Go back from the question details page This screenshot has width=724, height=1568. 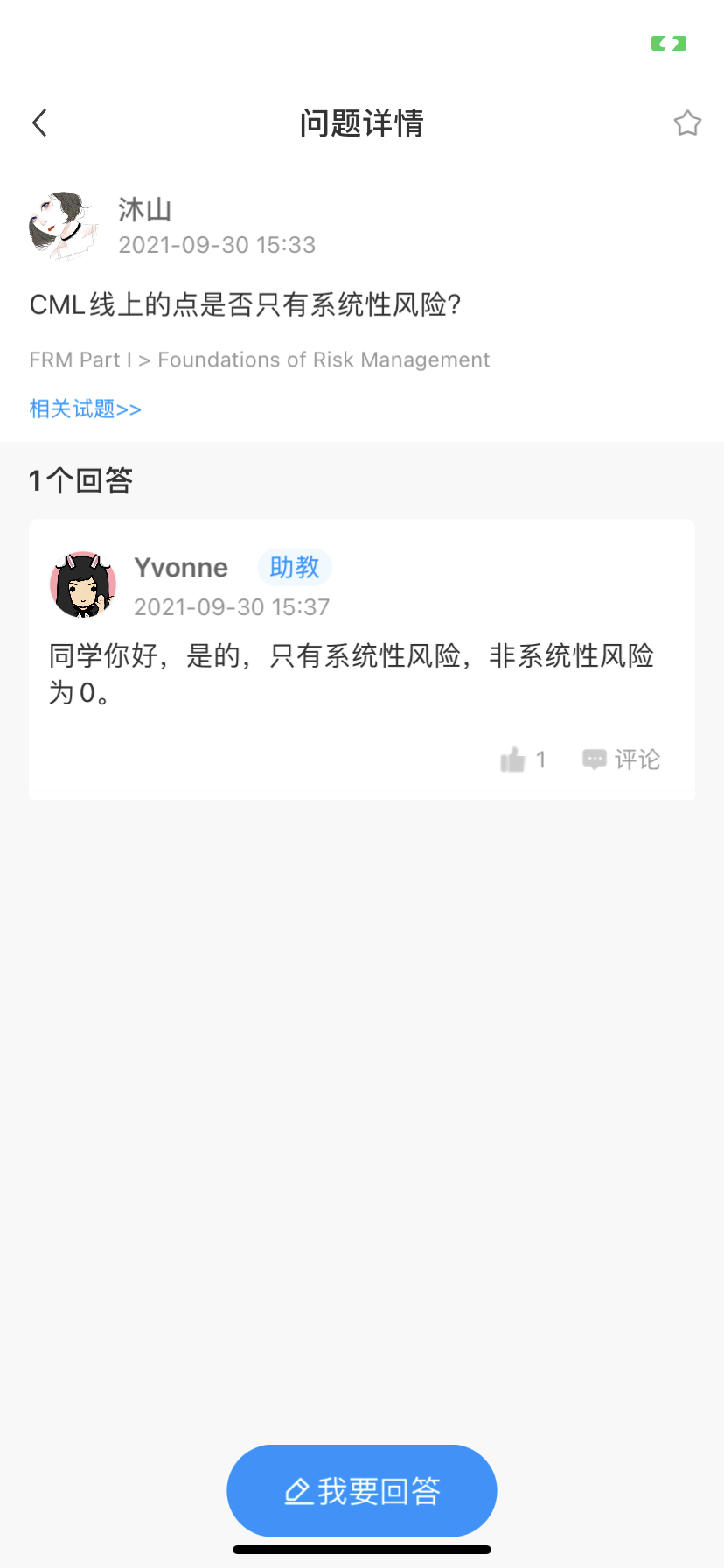40,123
